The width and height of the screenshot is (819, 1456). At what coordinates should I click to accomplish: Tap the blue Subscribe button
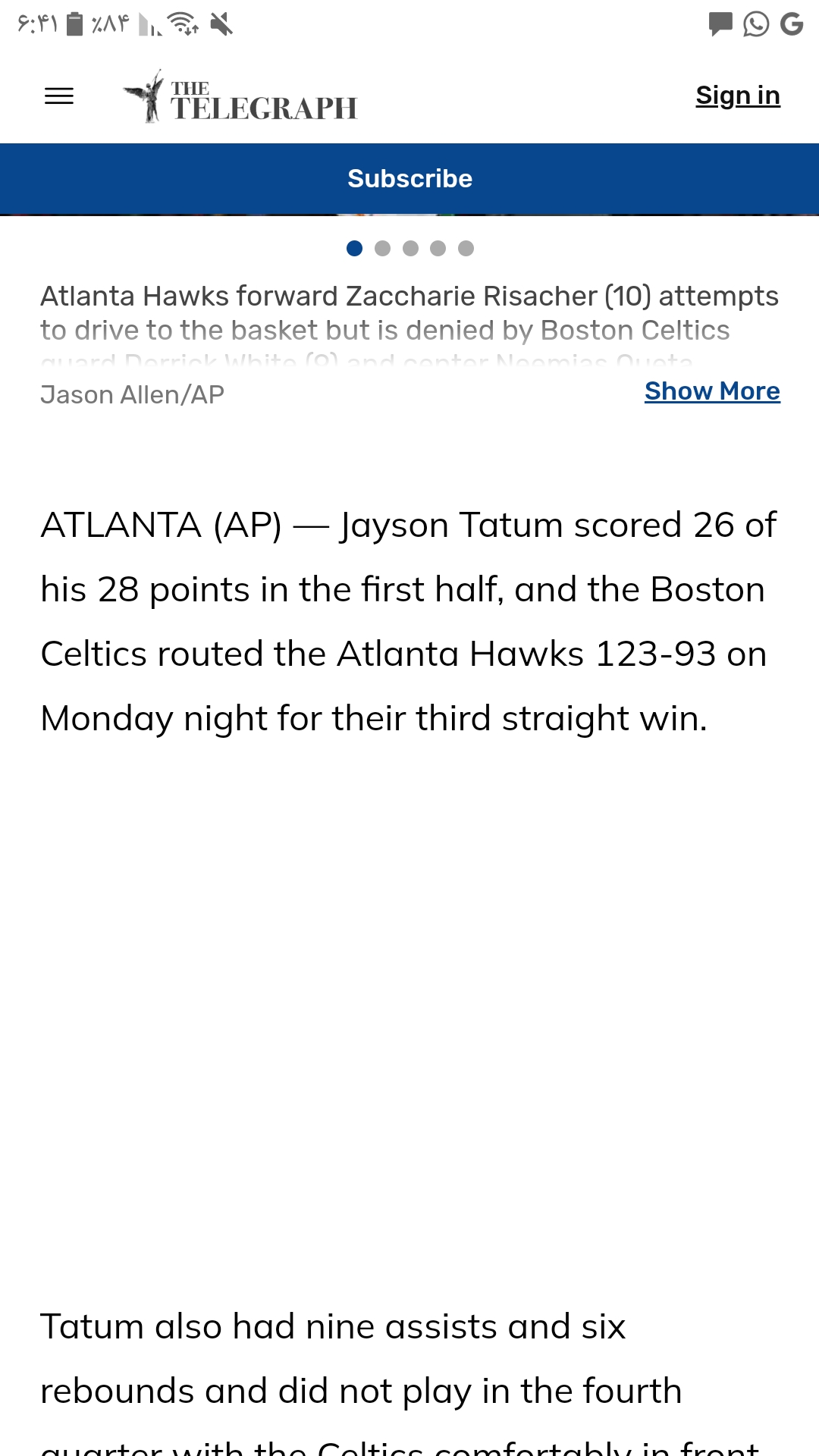pos(409,179)
